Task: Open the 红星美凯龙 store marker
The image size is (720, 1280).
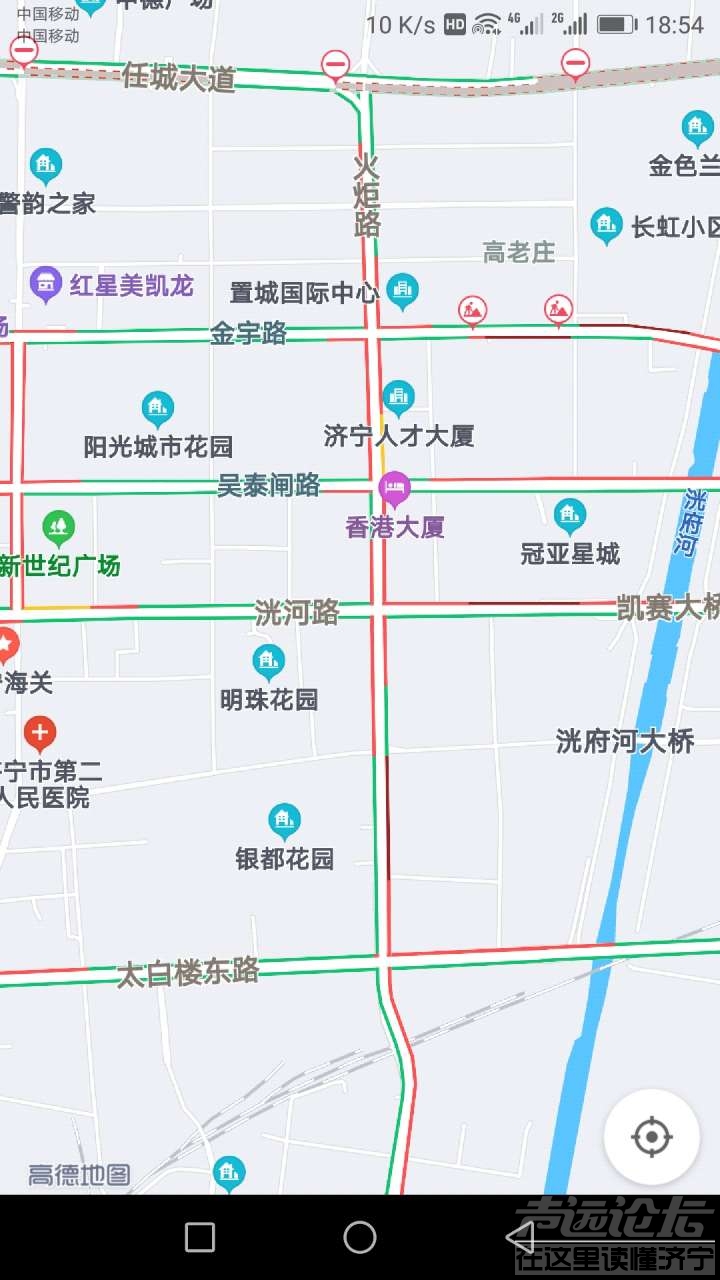Action: click(x=45, y=285)
